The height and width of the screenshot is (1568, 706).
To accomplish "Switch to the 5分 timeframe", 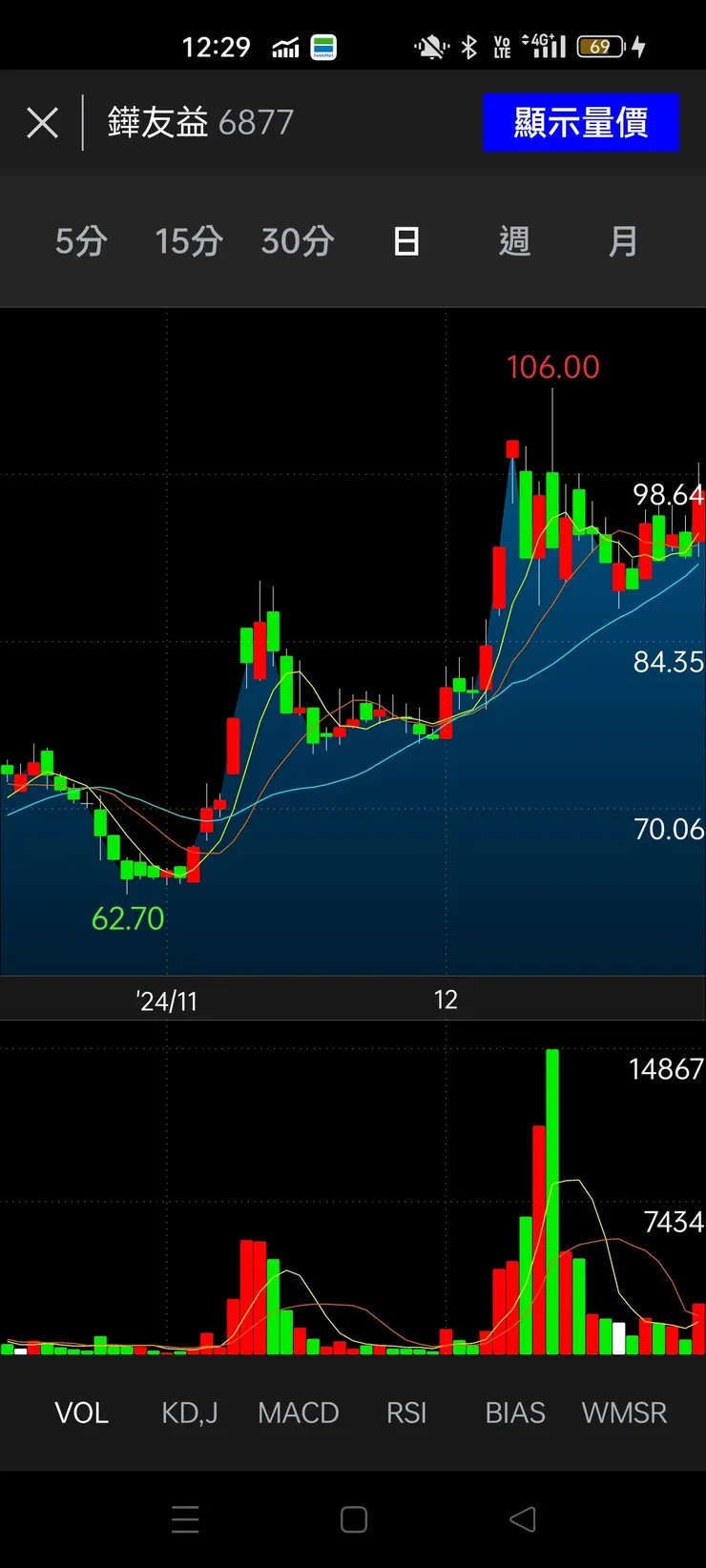I will [x=81, y=241].
